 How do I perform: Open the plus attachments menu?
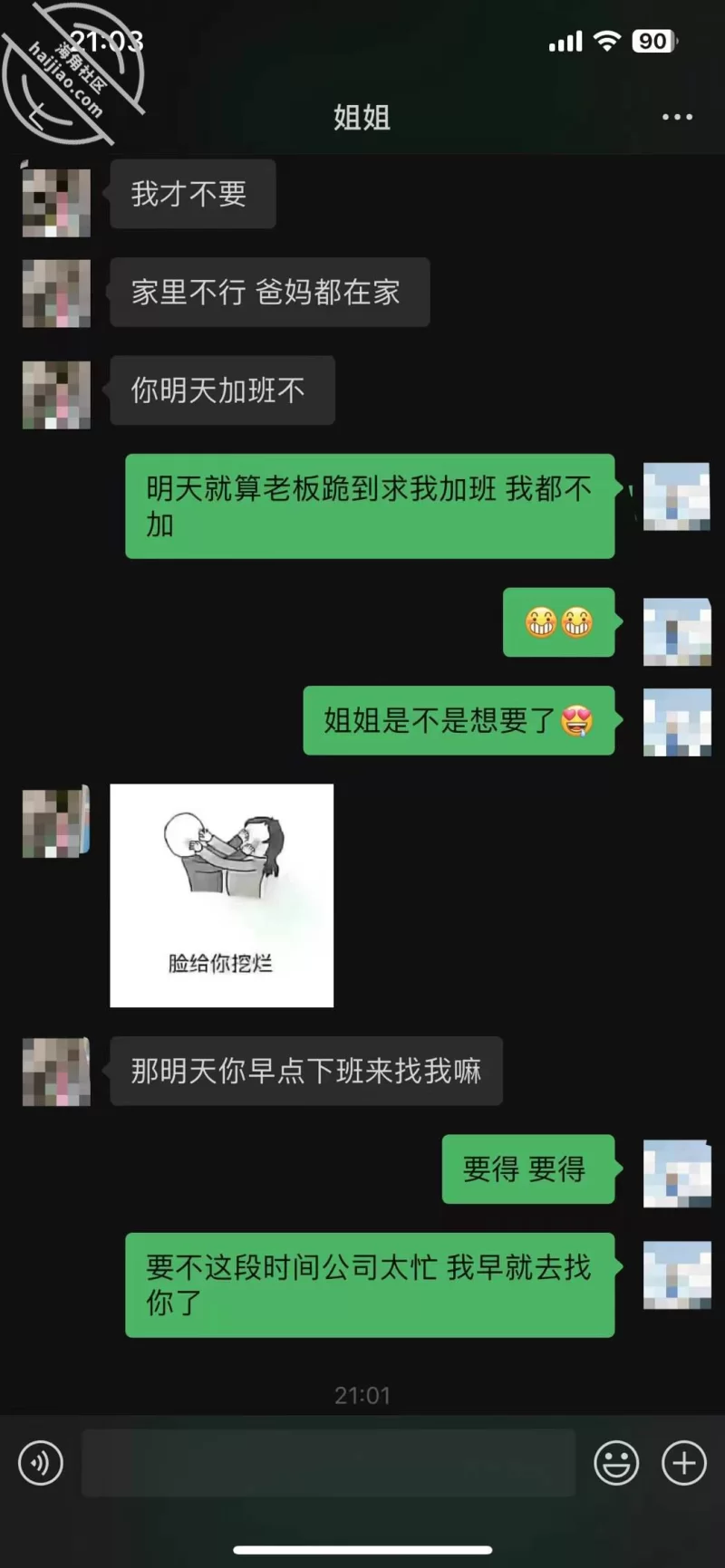(684, 1463)
